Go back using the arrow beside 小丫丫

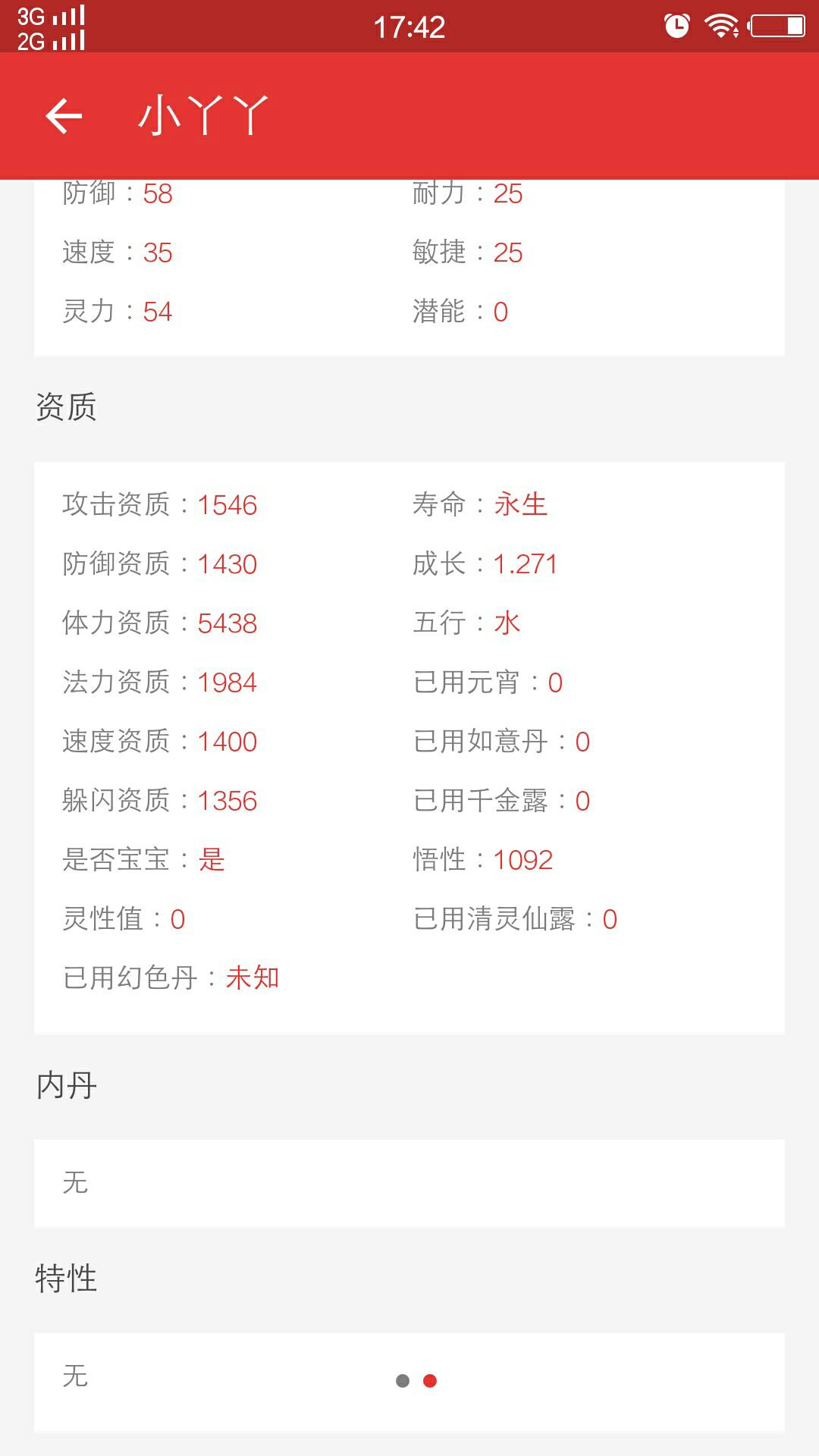tap(64, 116)
